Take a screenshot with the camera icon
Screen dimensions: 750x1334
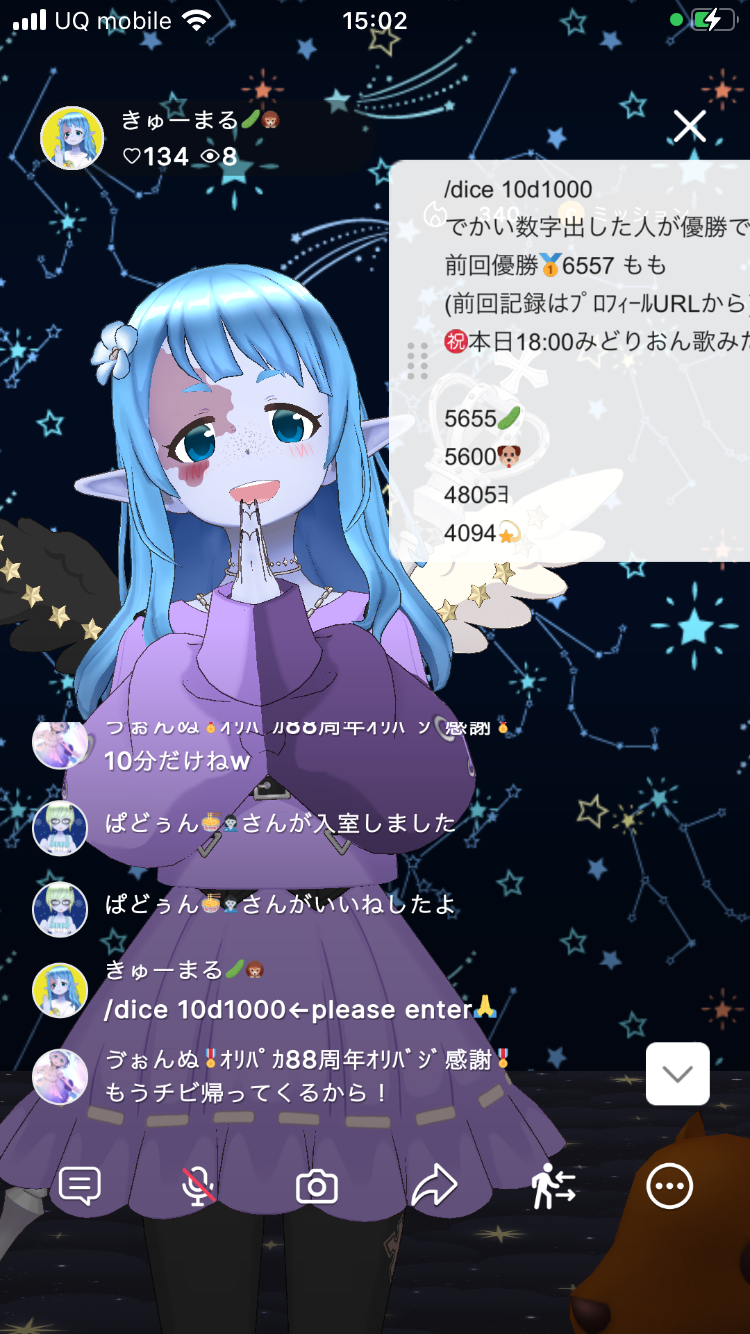(x=317, y=1187)
